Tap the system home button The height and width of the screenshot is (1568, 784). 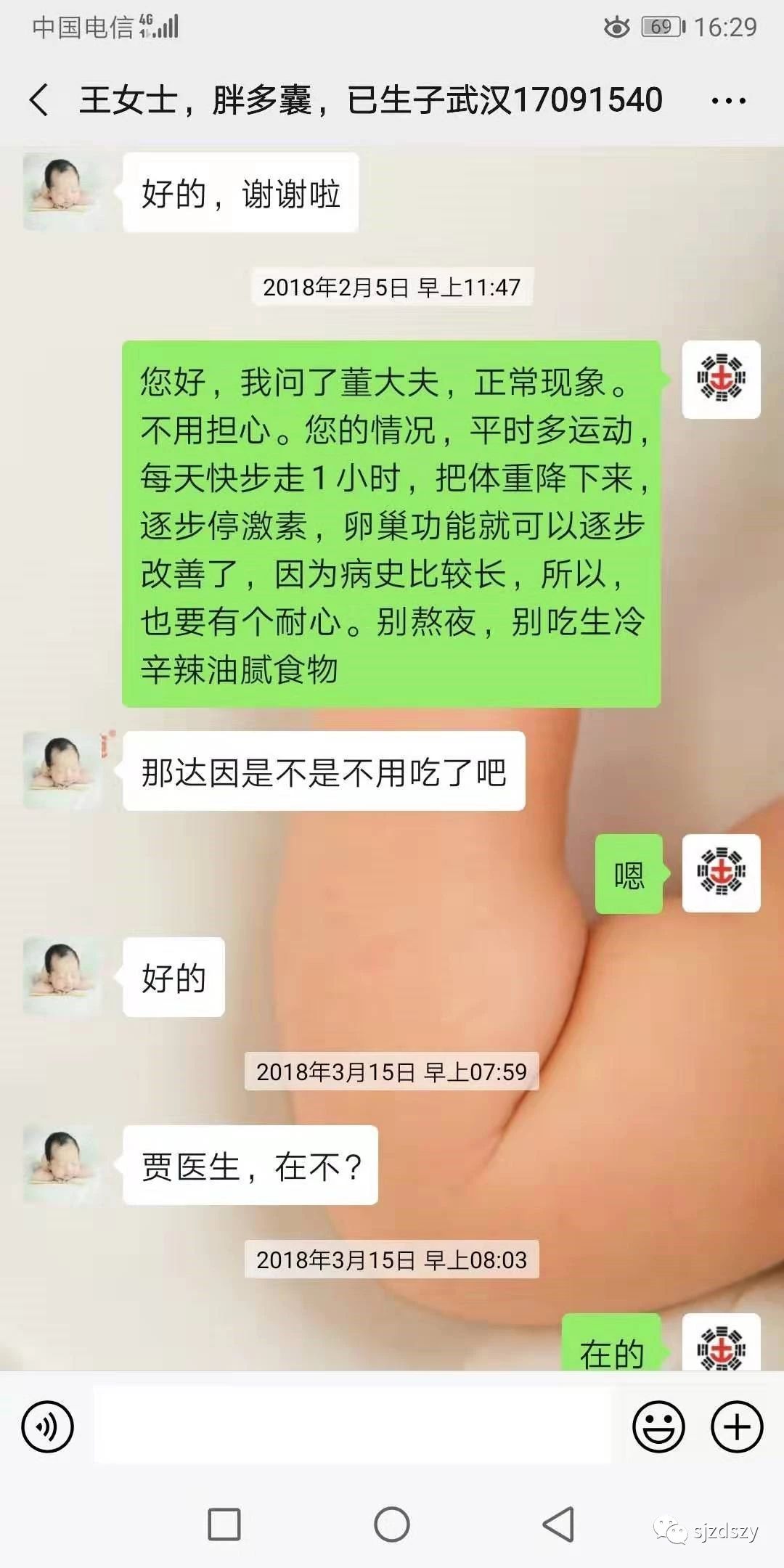tap(392, 1524)
